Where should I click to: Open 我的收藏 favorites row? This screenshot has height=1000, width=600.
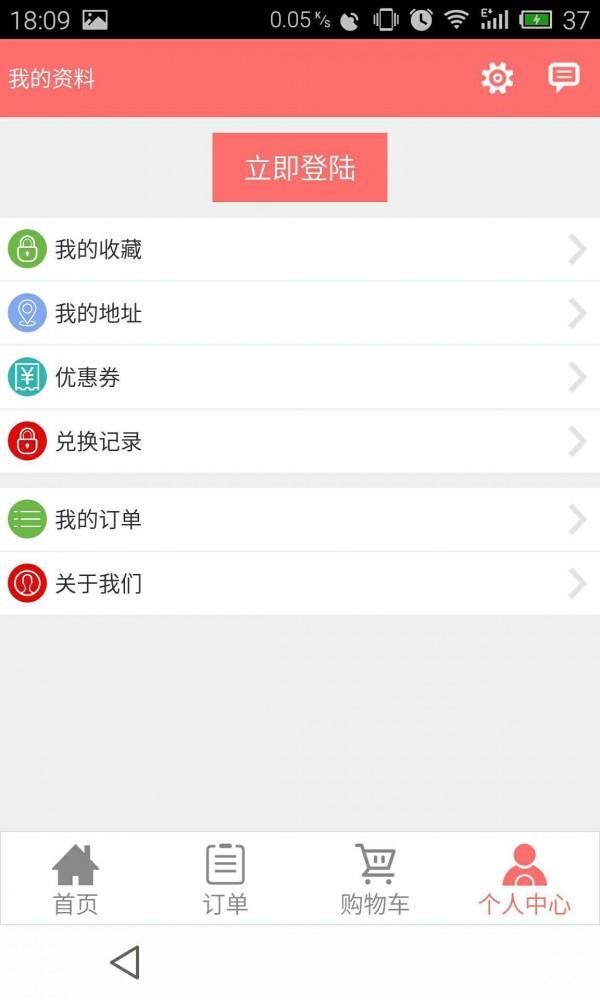[299, 250]
